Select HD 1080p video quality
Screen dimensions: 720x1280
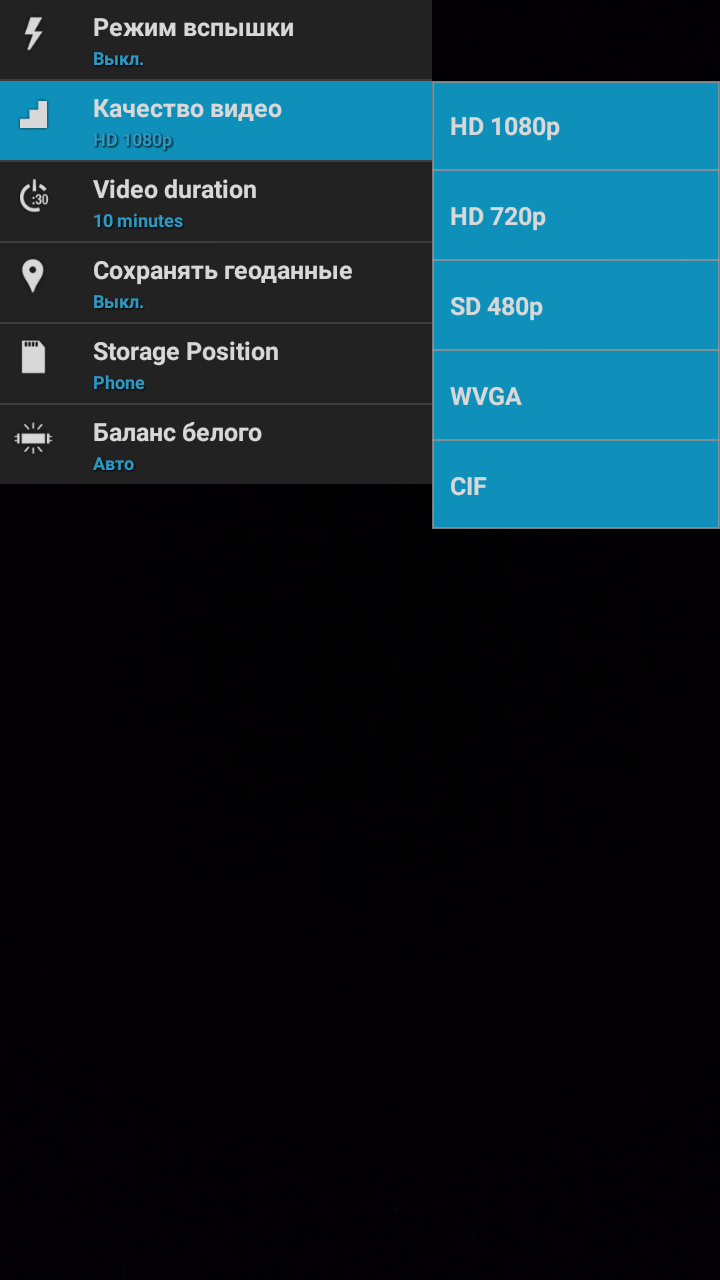click(576, 126)
